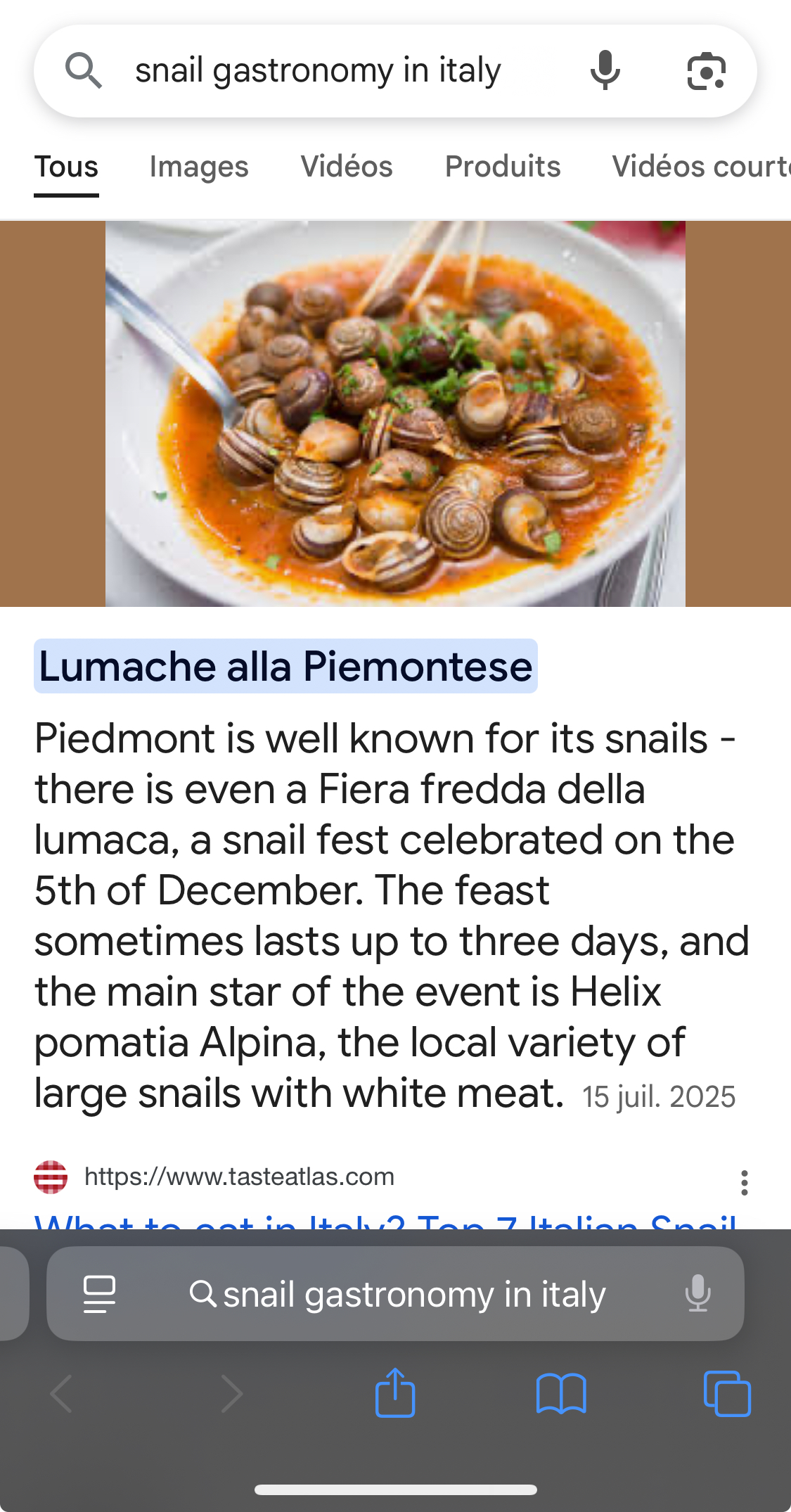Open Google Lens camera search

(706, 71)
